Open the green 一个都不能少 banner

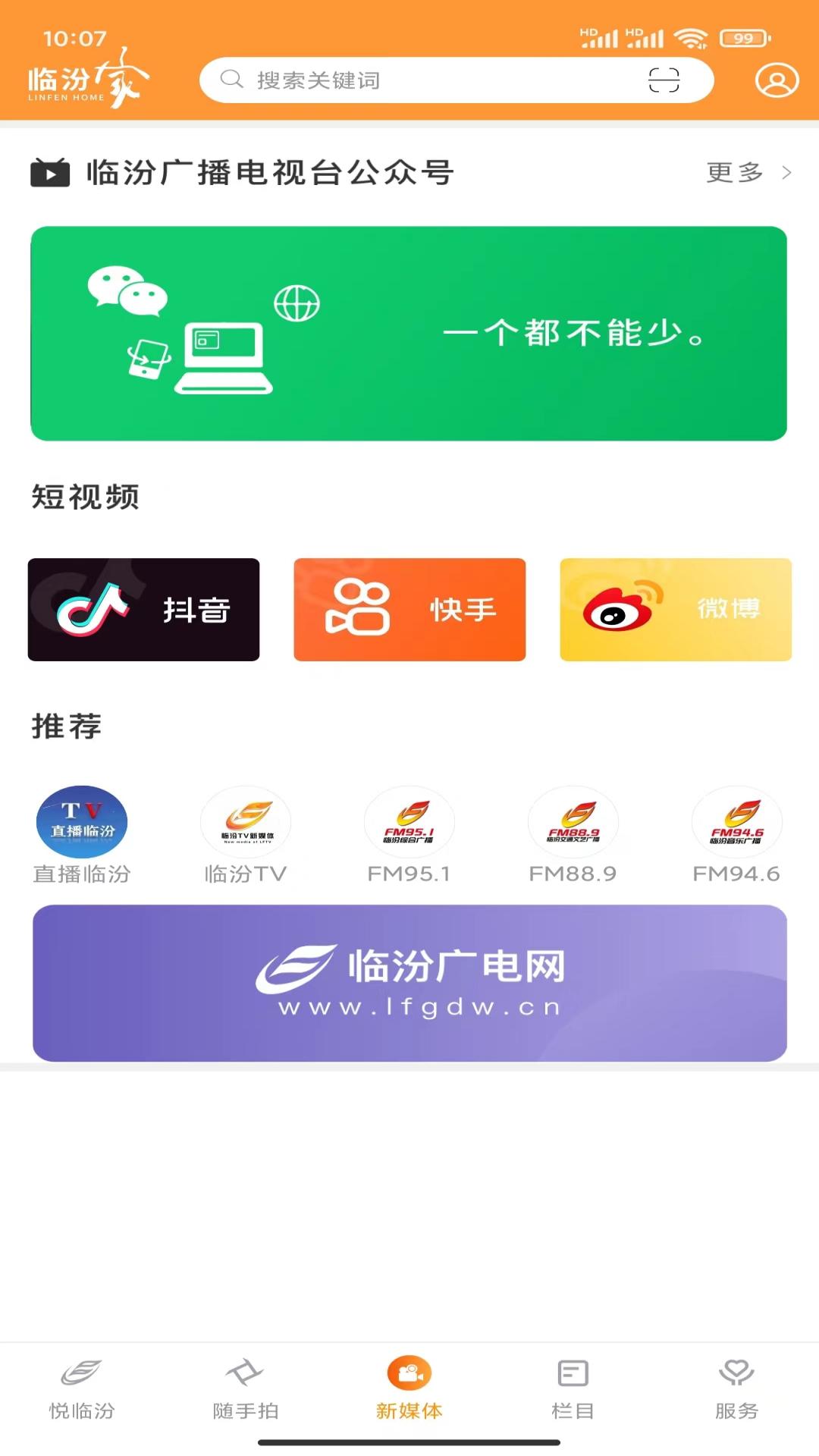point(409,334)
